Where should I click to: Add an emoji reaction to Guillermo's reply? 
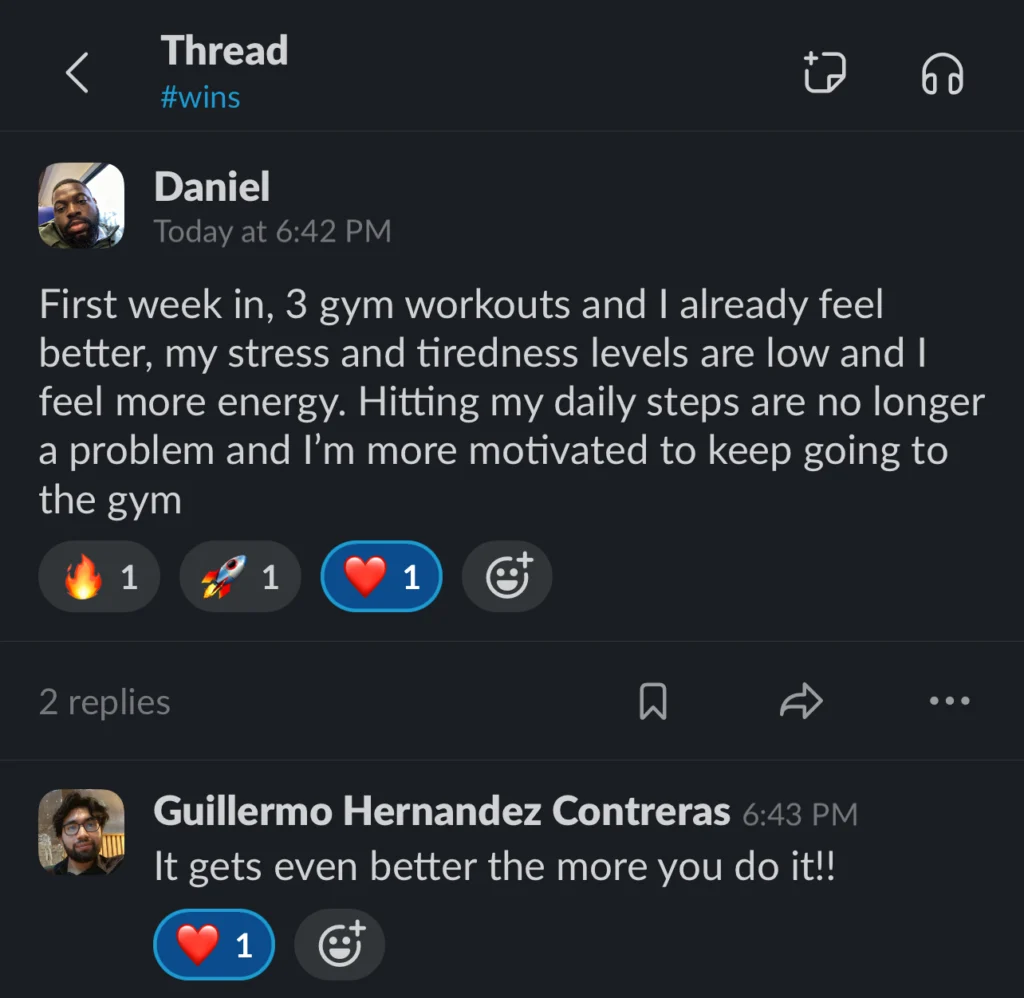(340, 944)
